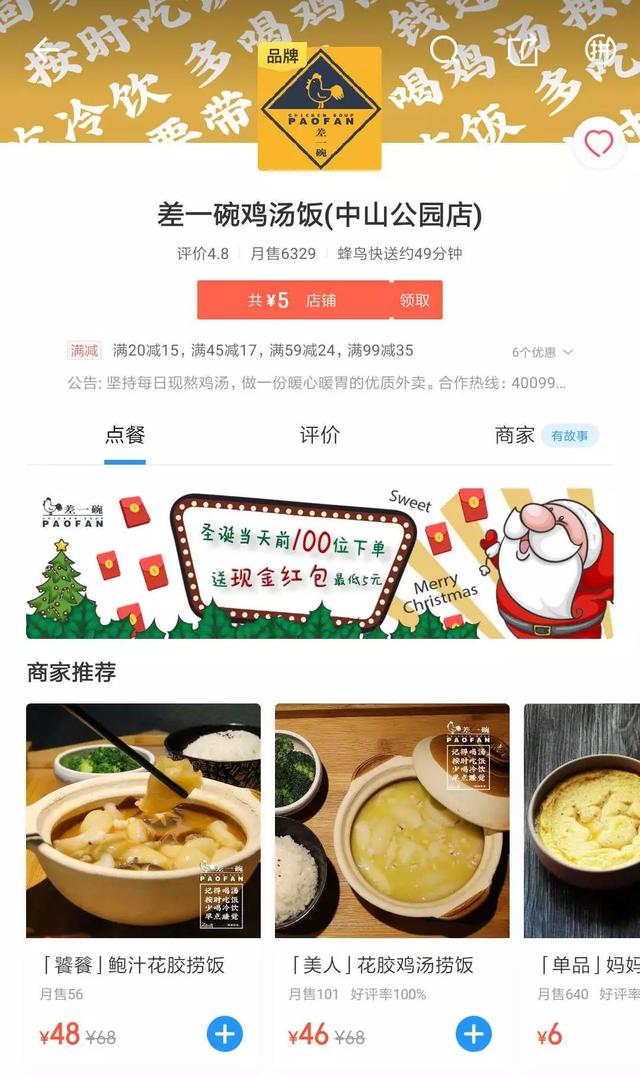Read the full store 公告 notice
This screenshot has width=640, height=1078.
coord(318,383)
